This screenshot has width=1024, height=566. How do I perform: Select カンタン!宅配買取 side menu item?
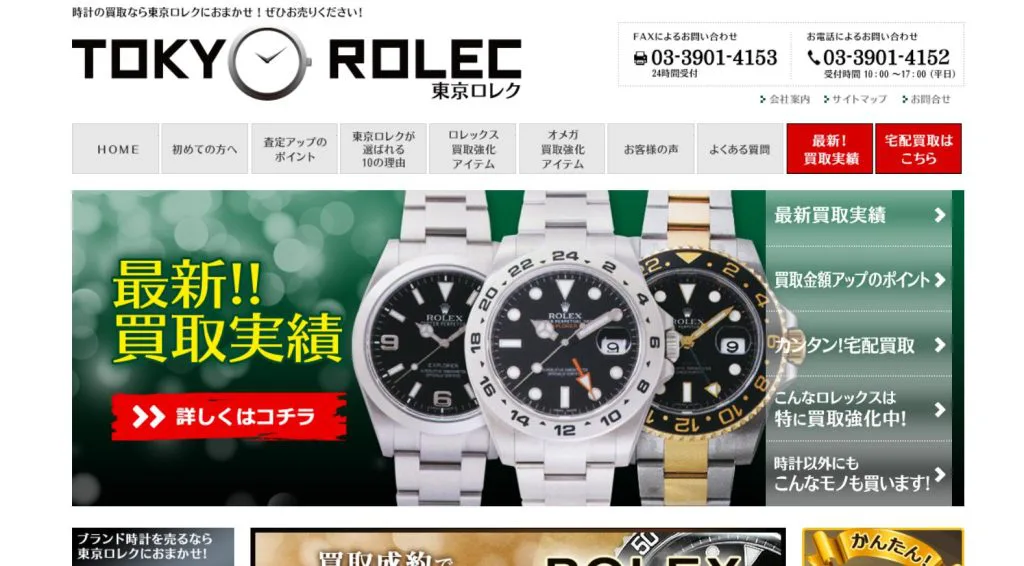click(x=859, y=345)
